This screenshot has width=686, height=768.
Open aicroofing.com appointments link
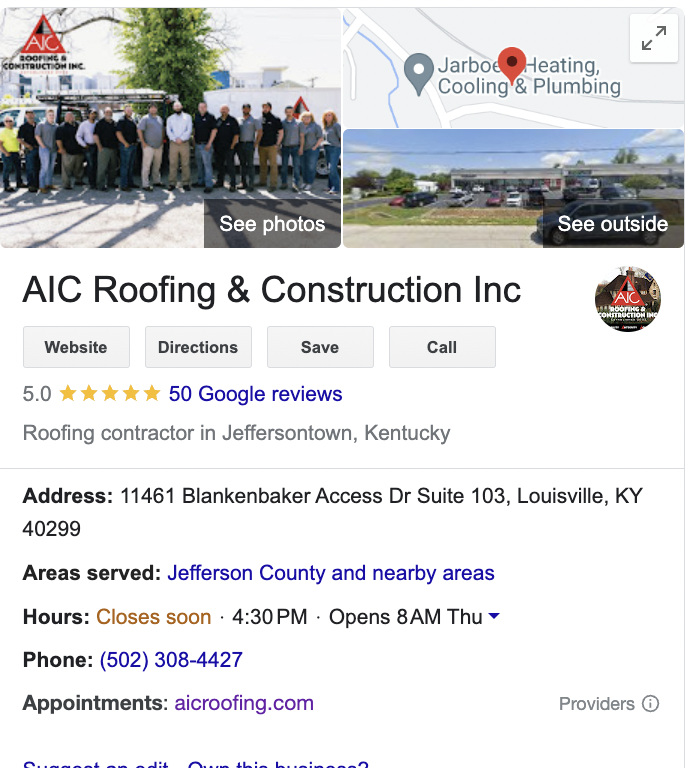point(244,703)
